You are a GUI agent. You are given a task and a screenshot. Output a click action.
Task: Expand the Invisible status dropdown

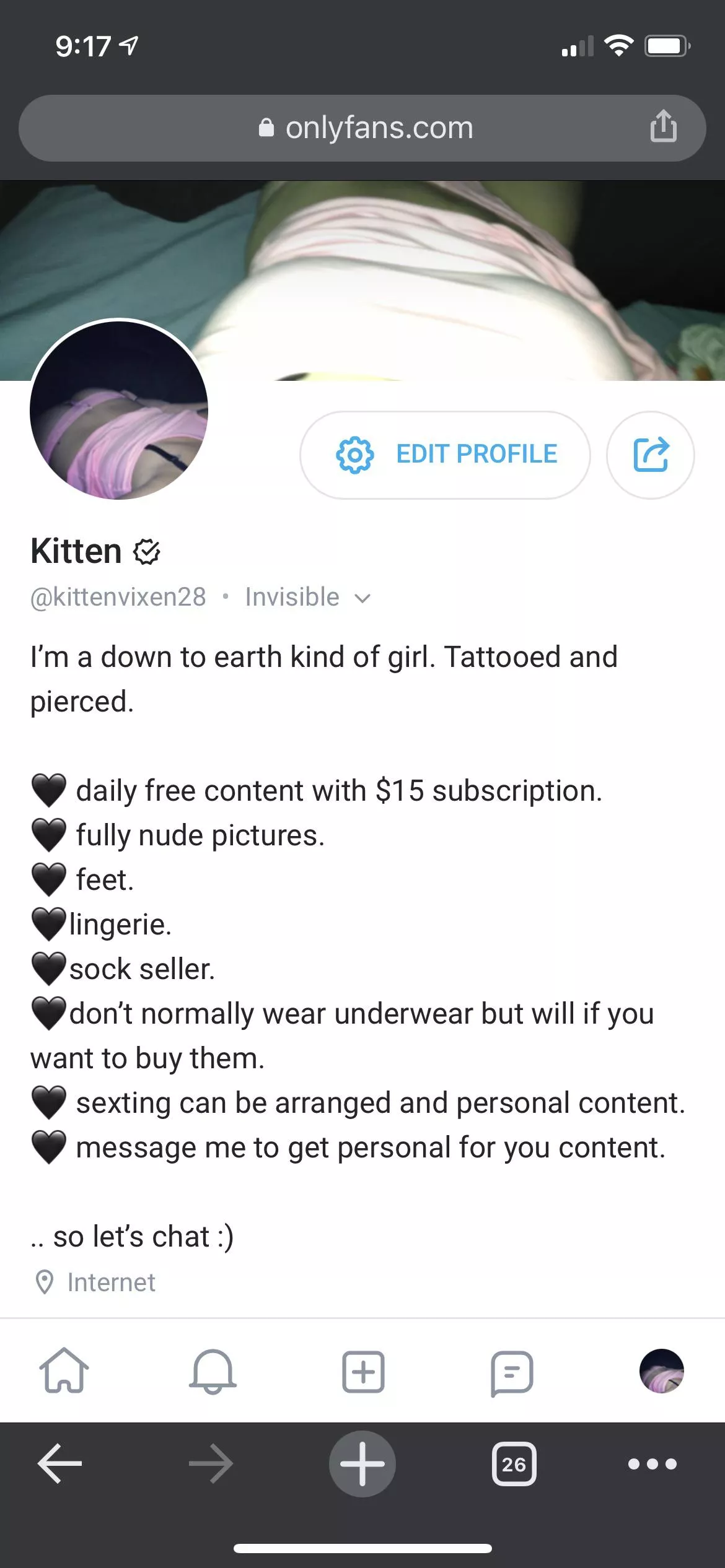point(362,598)
